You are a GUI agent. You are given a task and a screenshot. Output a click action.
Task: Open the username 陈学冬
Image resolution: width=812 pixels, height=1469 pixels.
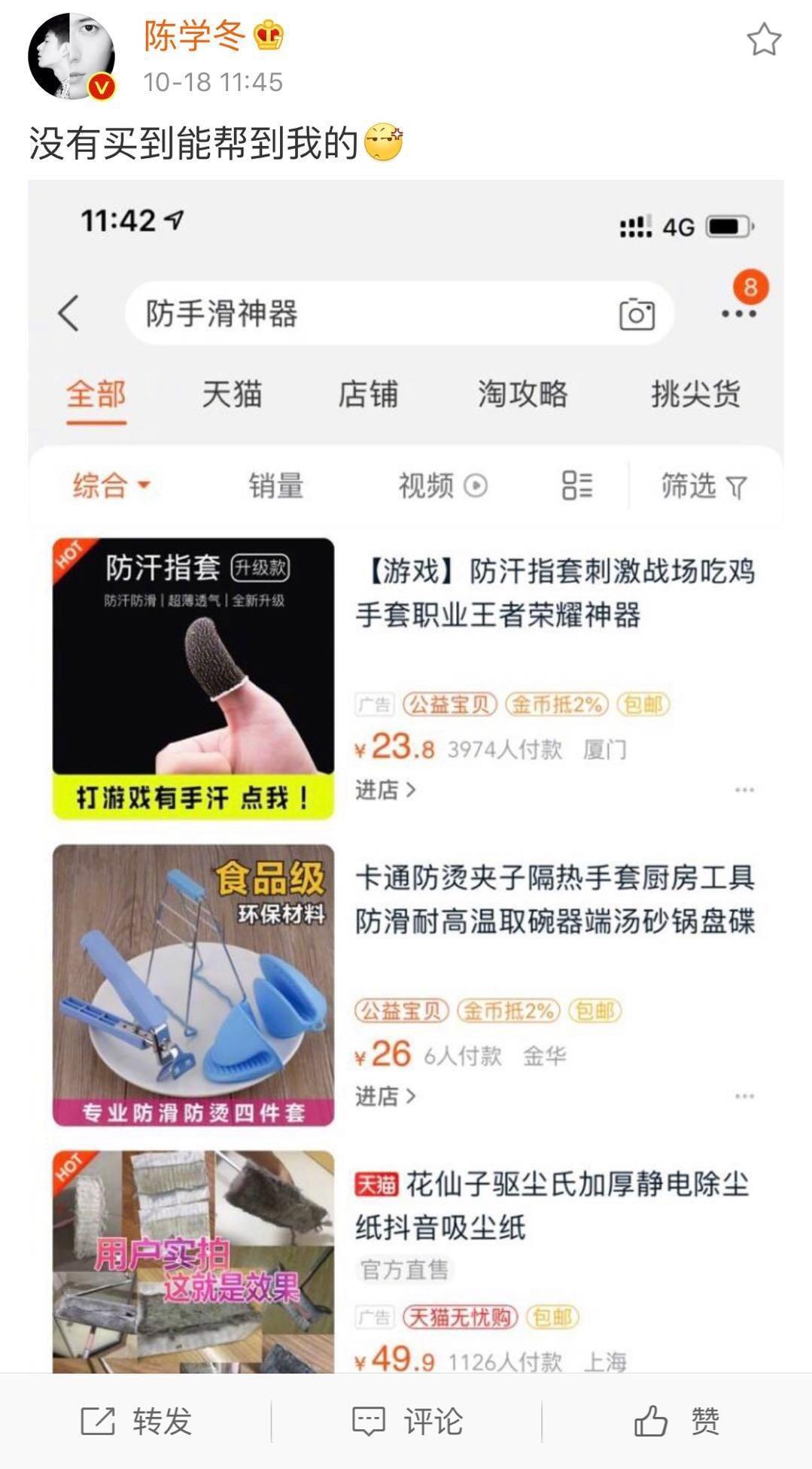195,36
